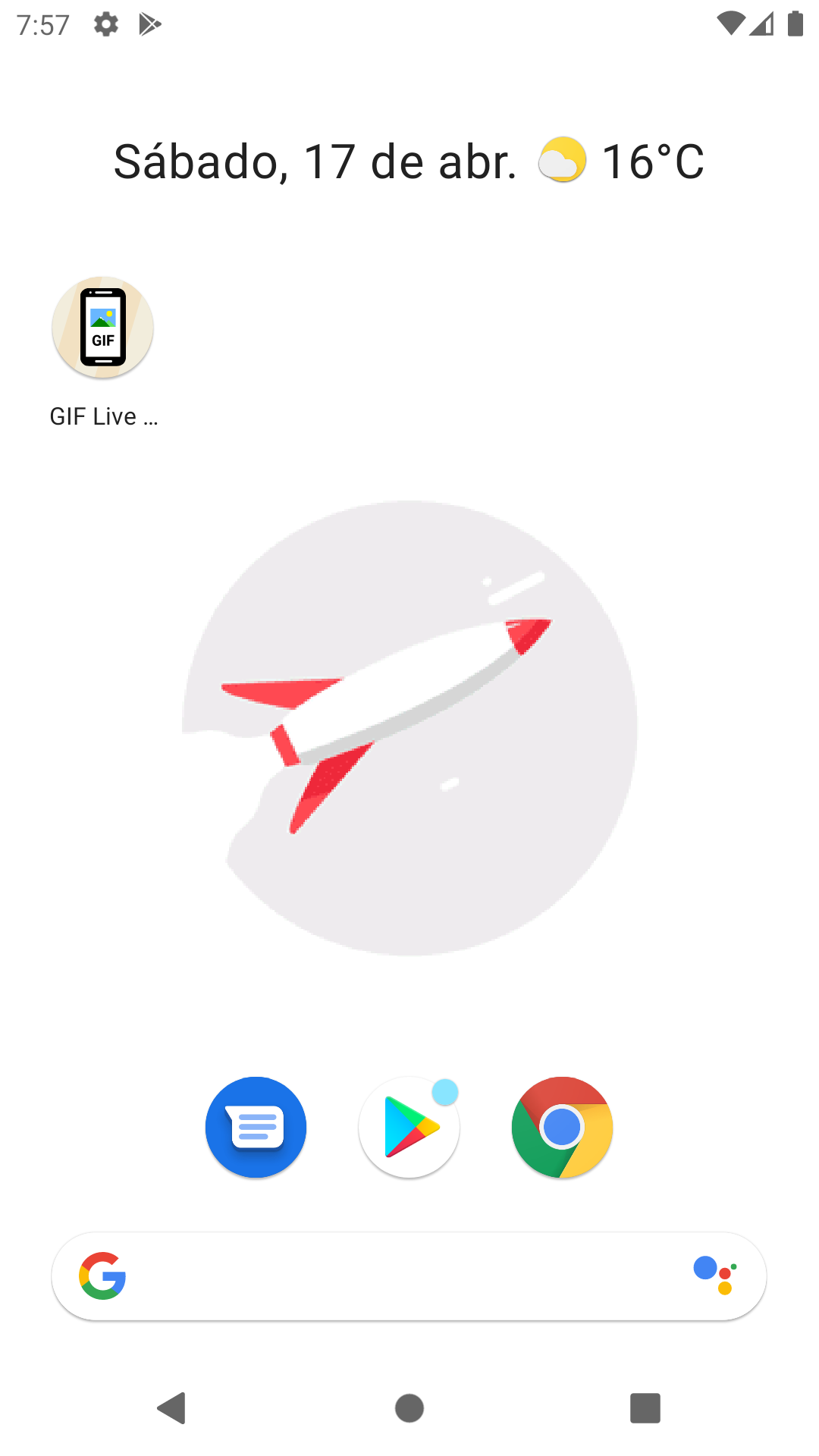
Task: Tap the system back button
Action: point(172,1408)
